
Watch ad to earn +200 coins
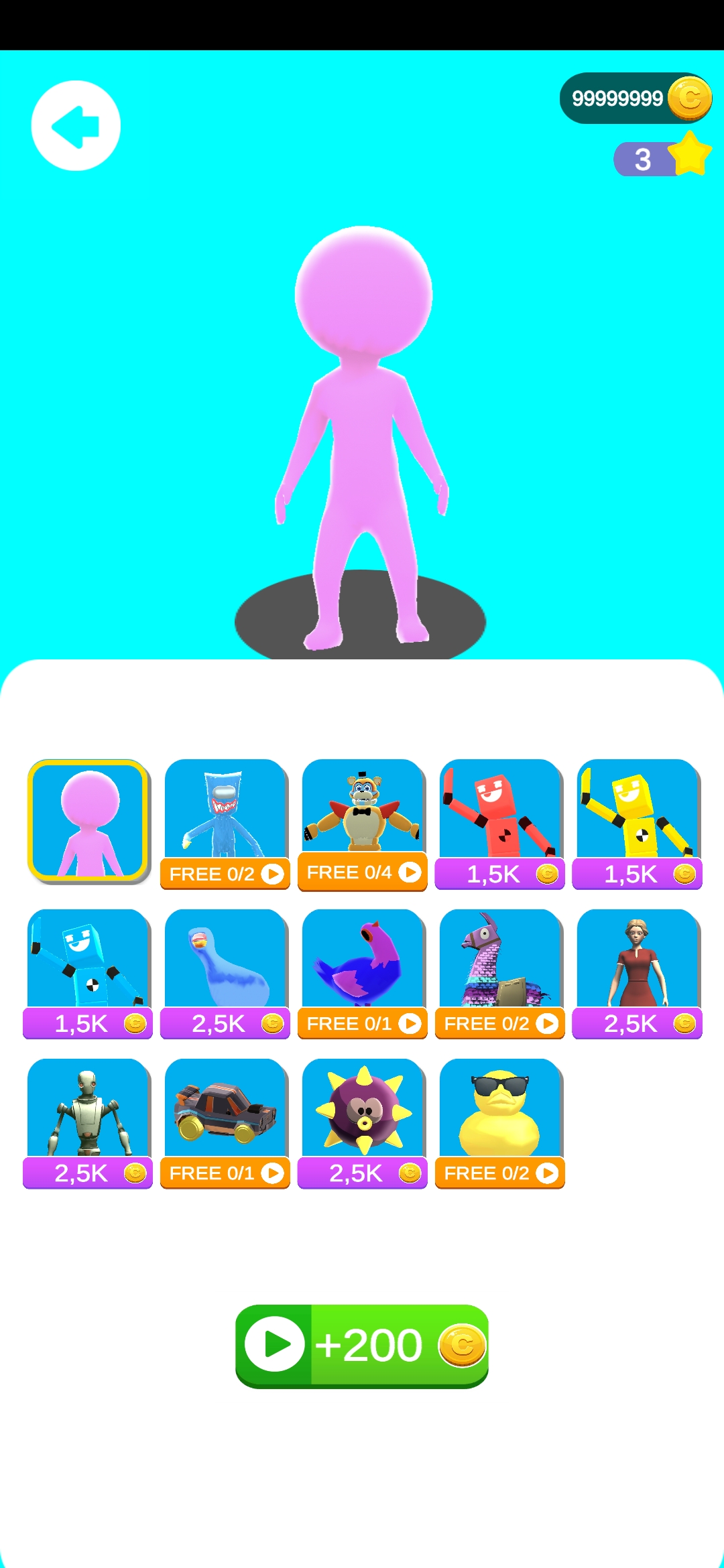(362, 1346)
